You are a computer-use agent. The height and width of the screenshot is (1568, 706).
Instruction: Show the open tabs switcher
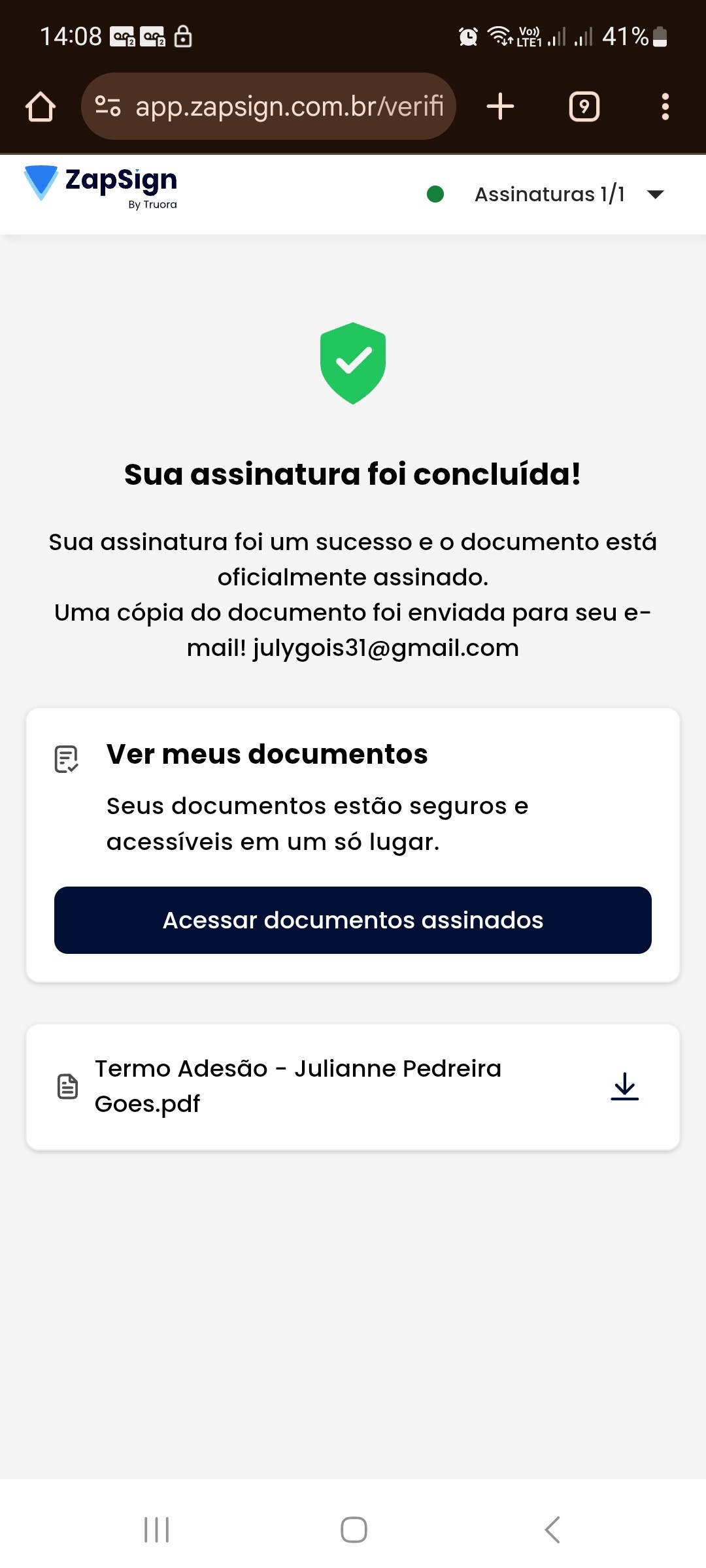click(x=584, y=106)
